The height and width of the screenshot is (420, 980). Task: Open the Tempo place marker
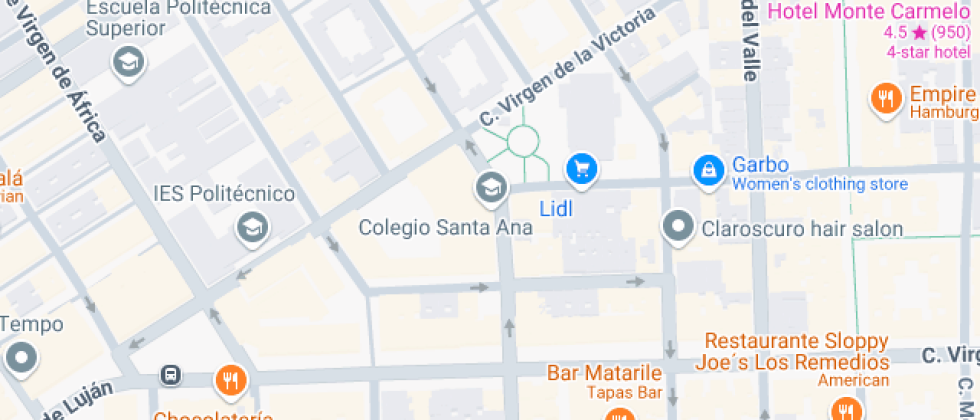pos(21,357)
